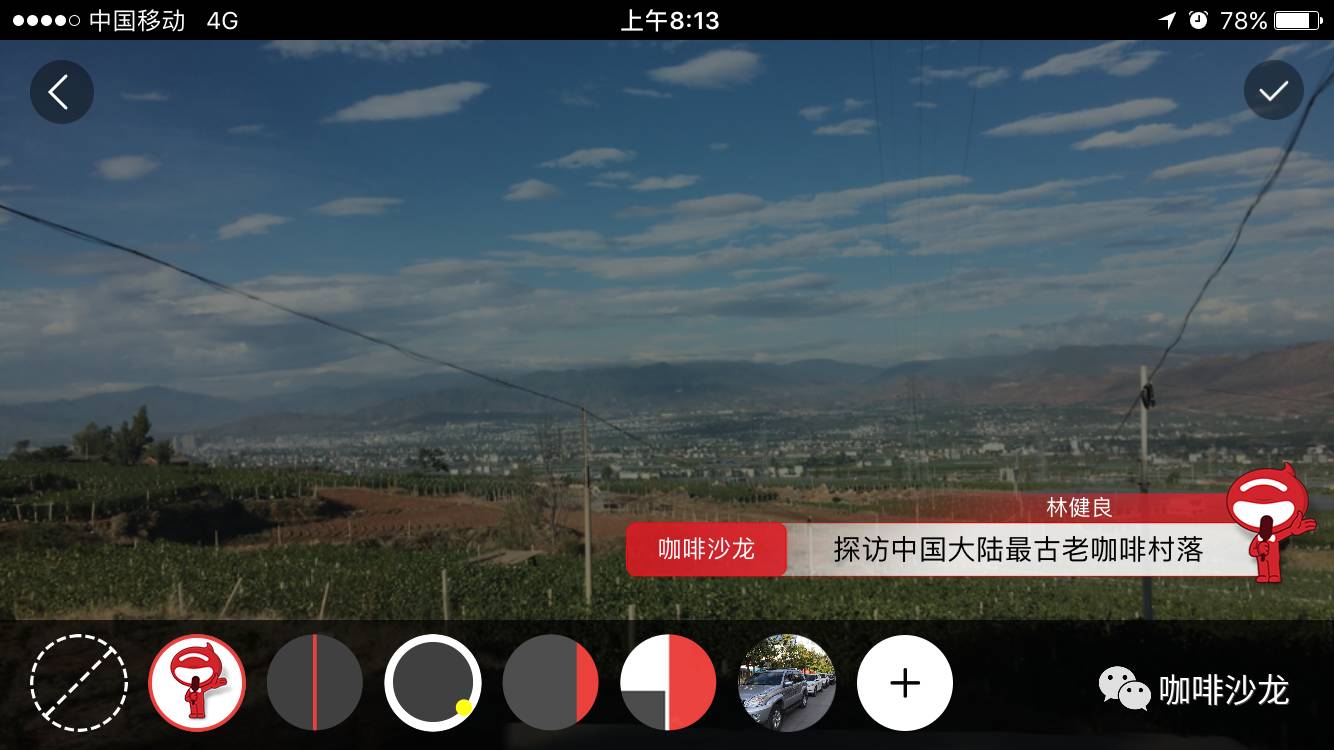The height and width of the screenshot is (750, 1334).
Task: Choose the white, red and gray block template
Action: coord(669,684)
